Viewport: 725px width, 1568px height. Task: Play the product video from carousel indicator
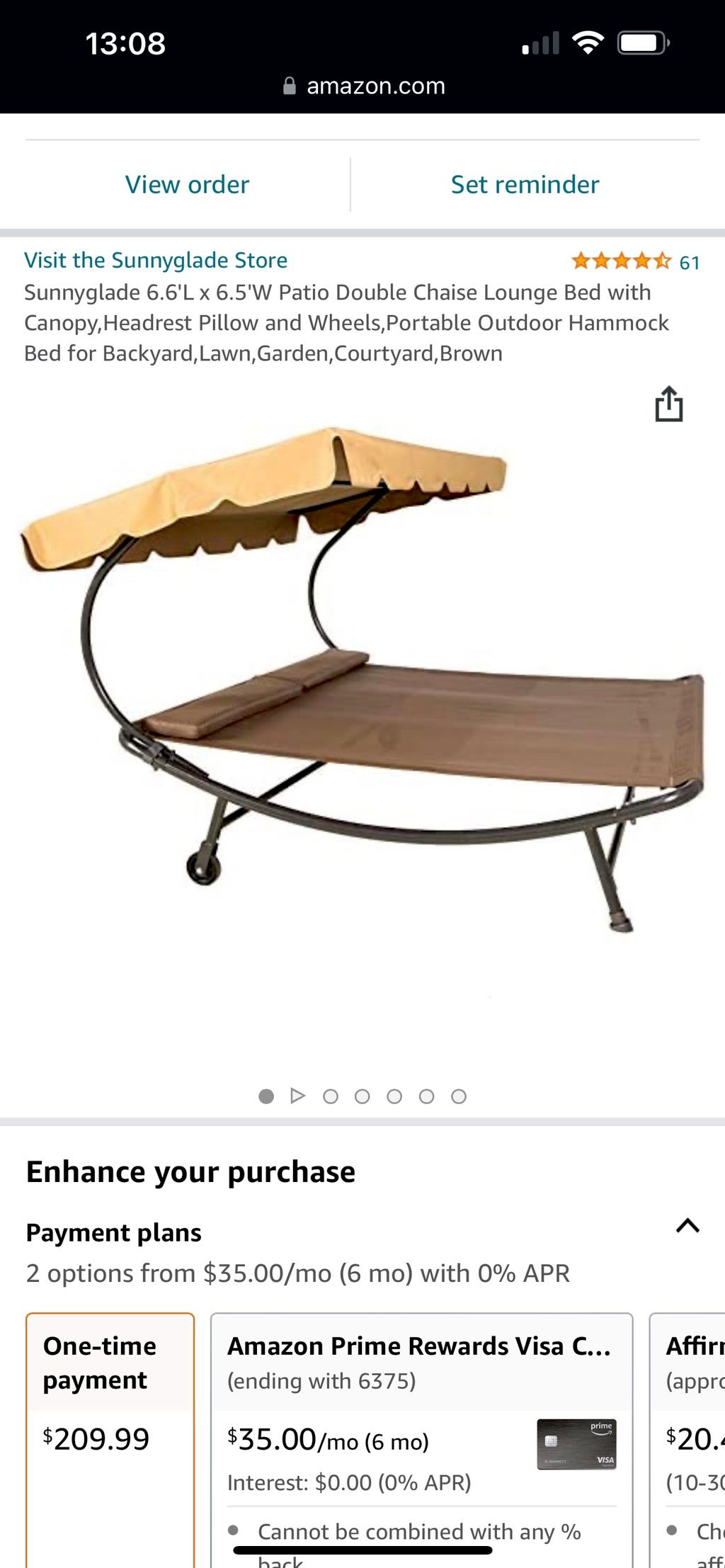(298, 1096)
